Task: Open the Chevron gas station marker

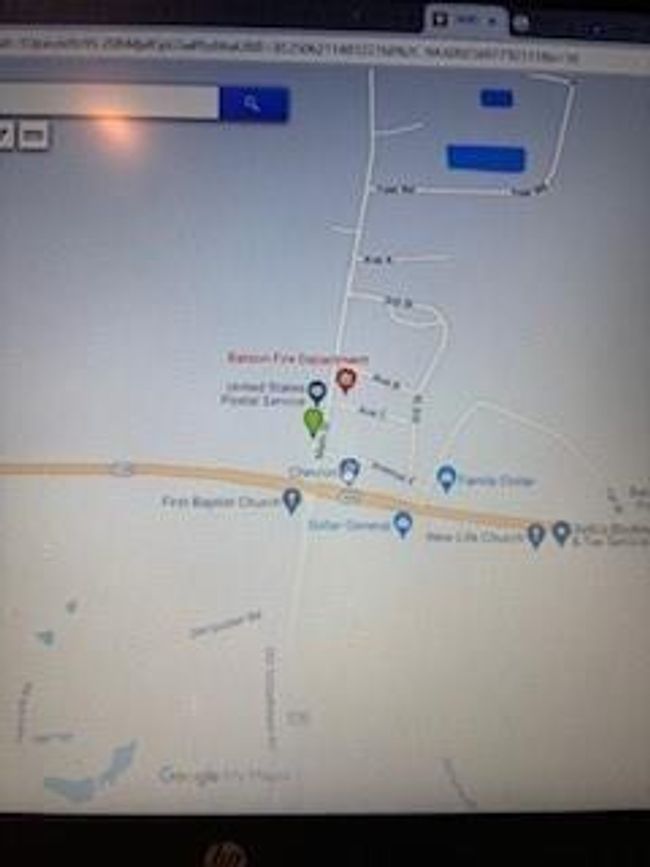Action: [x=349, y=469]
